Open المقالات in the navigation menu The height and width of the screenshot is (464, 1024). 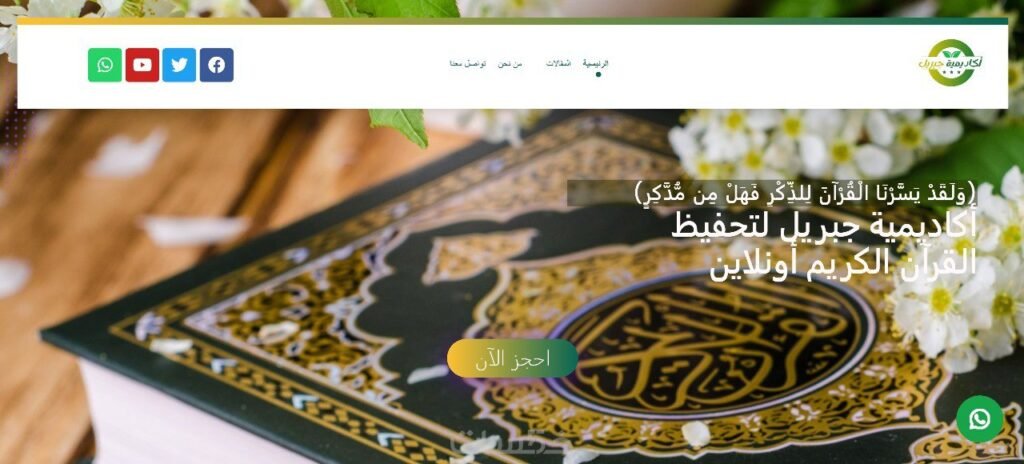pyautogui.click(x=558, y=63)
